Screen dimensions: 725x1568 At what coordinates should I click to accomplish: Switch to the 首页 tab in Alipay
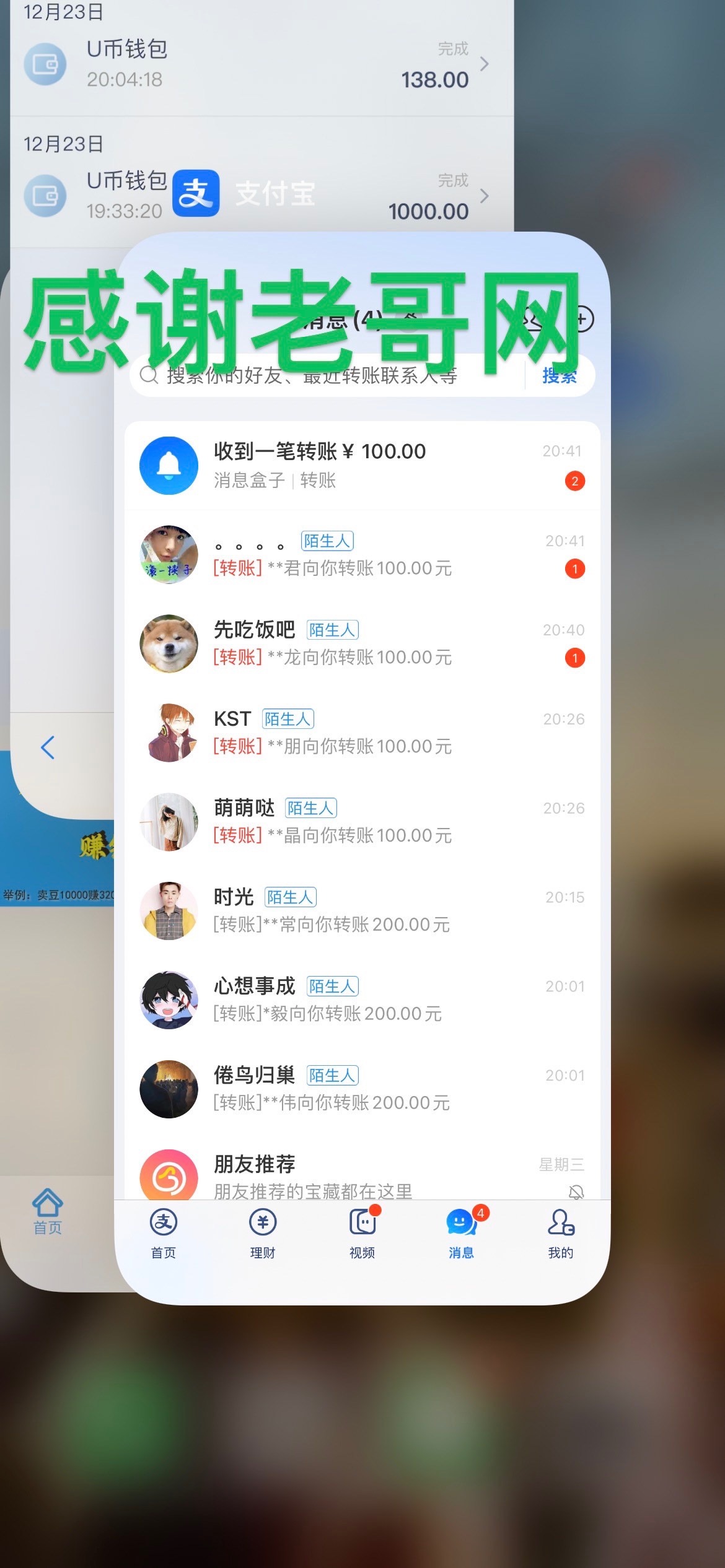click(x=164, y=1234)
